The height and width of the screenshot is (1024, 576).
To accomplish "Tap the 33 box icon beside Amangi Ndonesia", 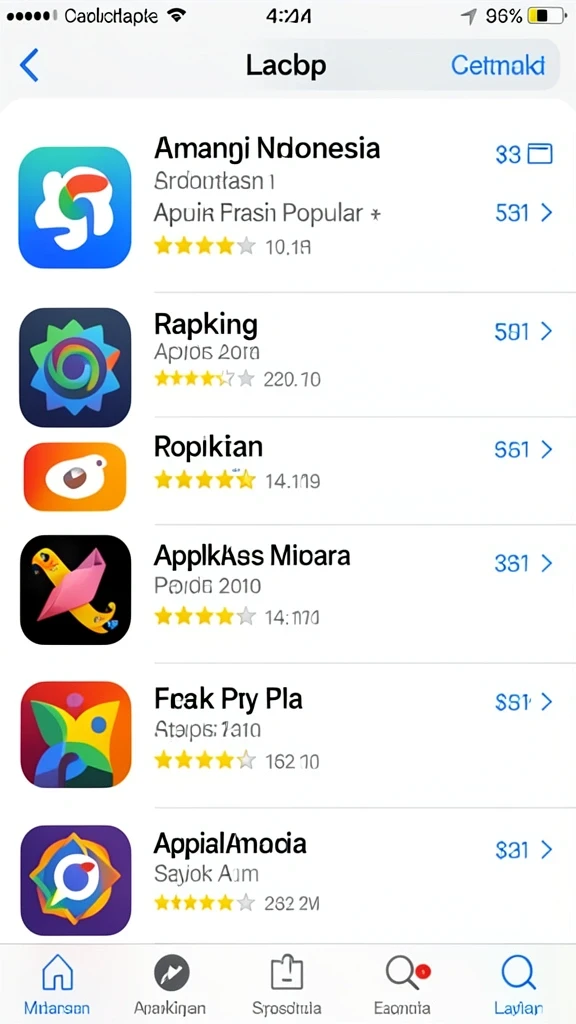I will pyautogui.click(x=524, y=154).
